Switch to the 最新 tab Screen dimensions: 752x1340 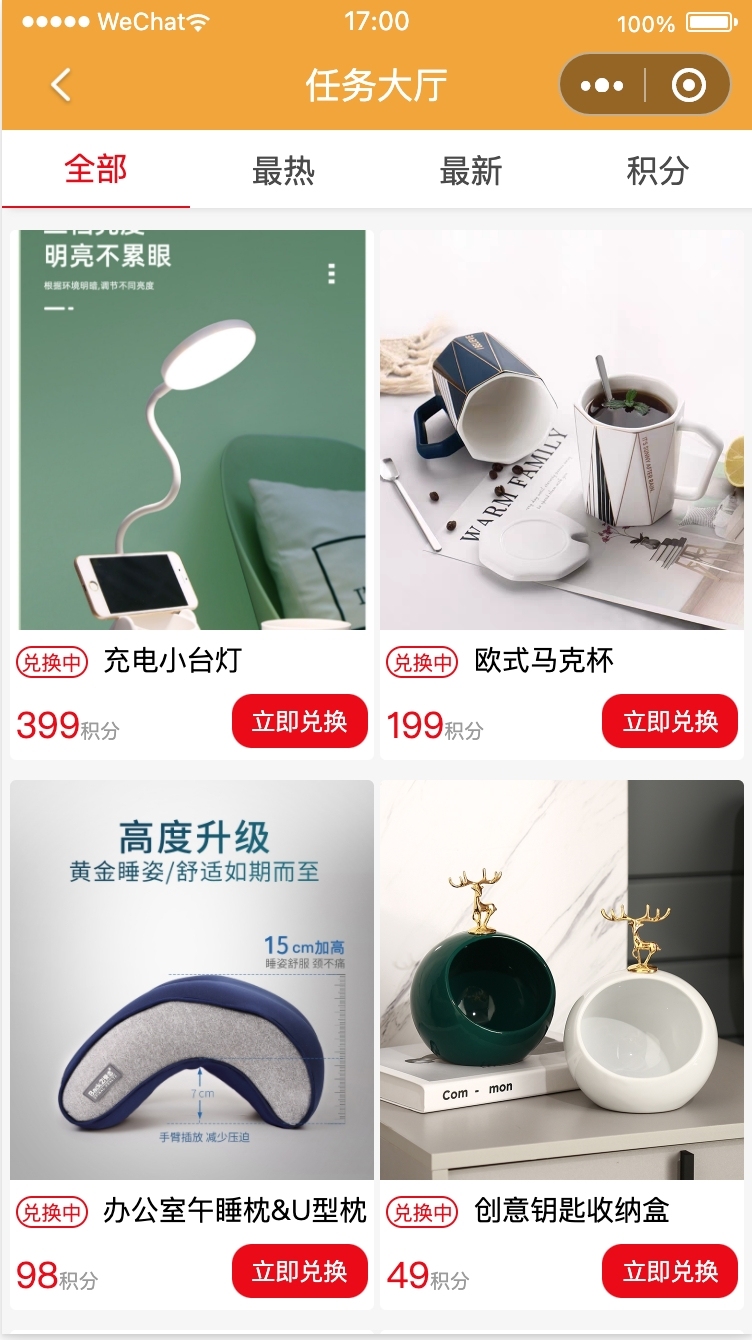pyautogui.click(x=470, y=170)
